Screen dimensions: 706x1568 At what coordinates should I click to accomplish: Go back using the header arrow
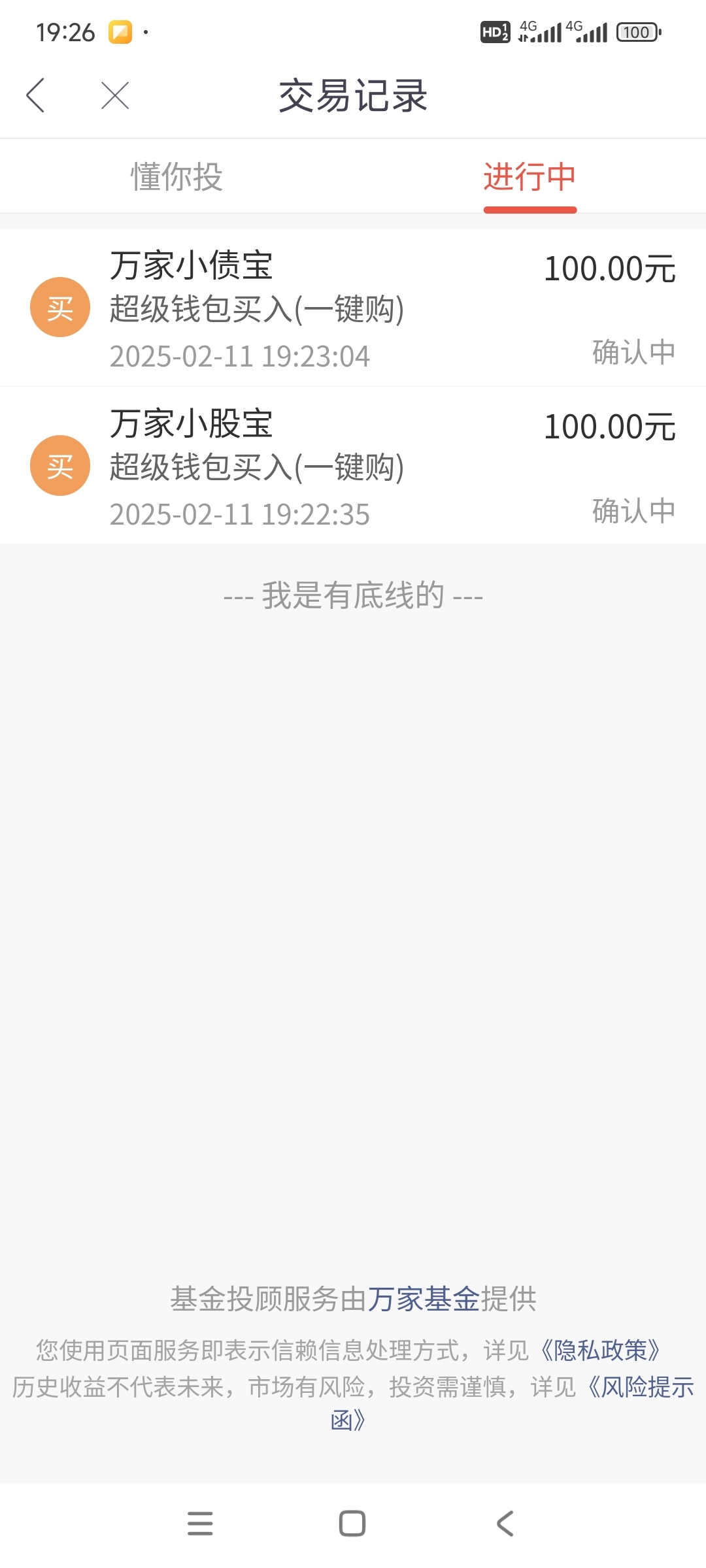point(35,95)
